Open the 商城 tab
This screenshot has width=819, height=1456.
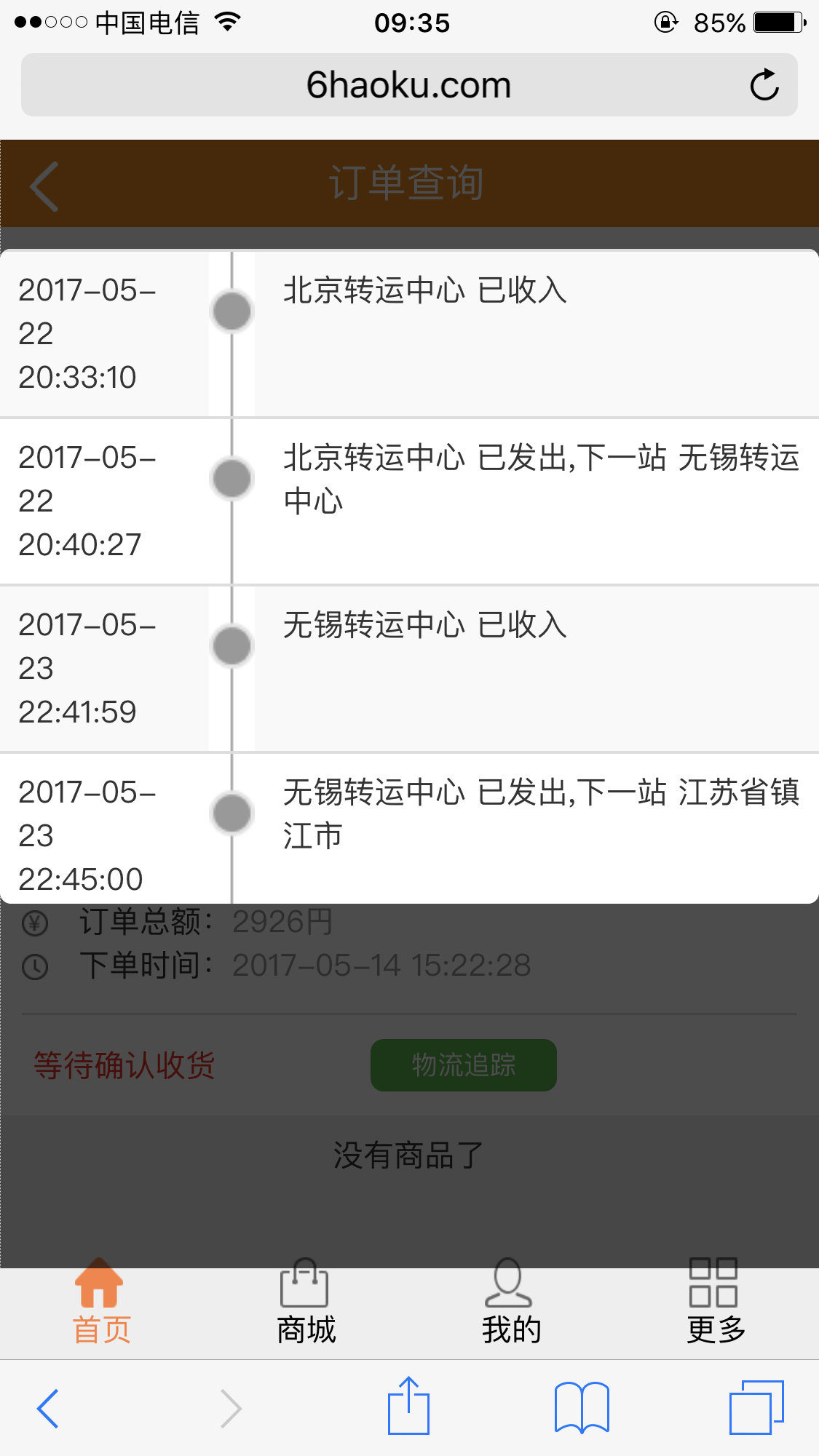point(306,1302)
